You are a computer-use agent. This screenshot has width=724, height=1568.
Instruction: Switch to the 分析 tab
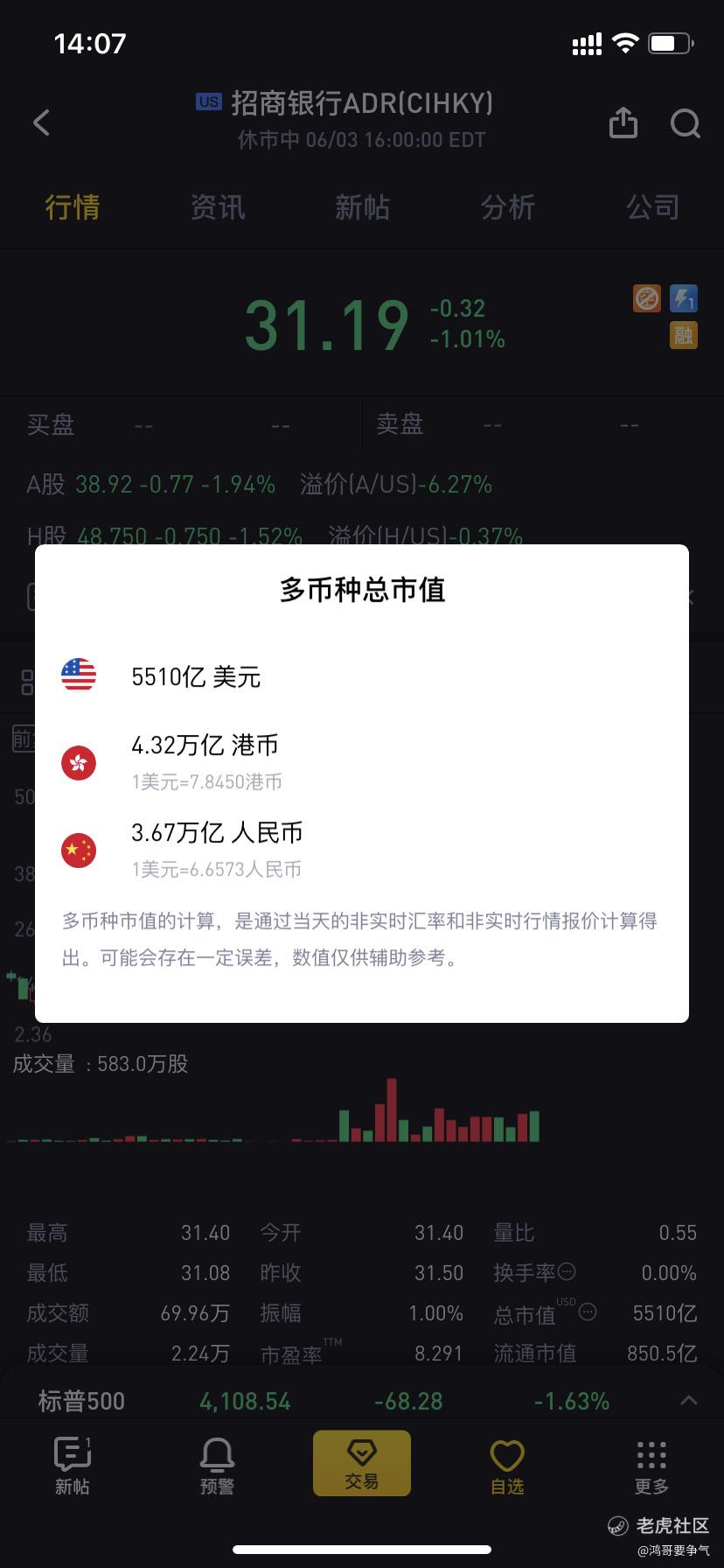(507, 207)
